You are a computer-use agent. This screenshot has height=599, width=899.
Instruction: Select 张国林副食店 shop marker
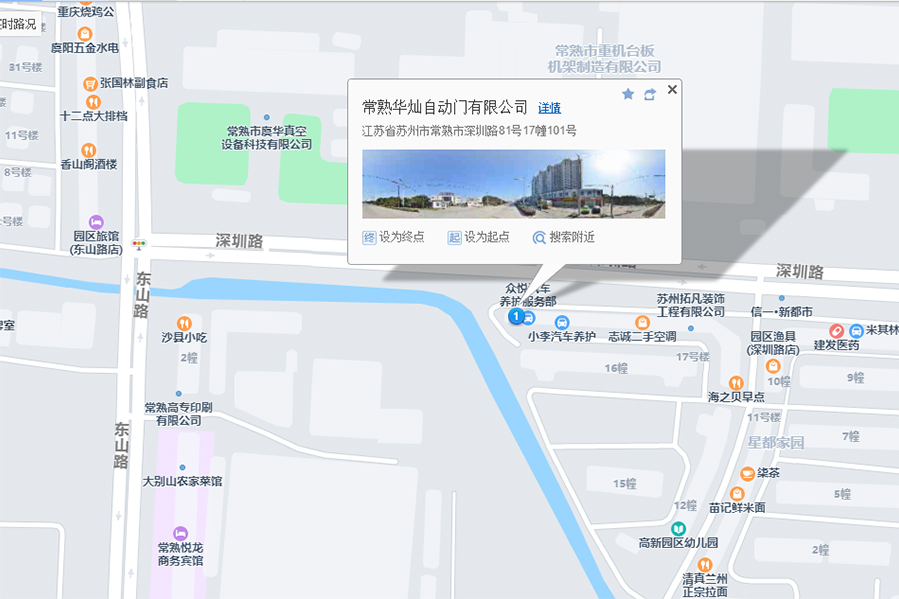click(90, 83)
